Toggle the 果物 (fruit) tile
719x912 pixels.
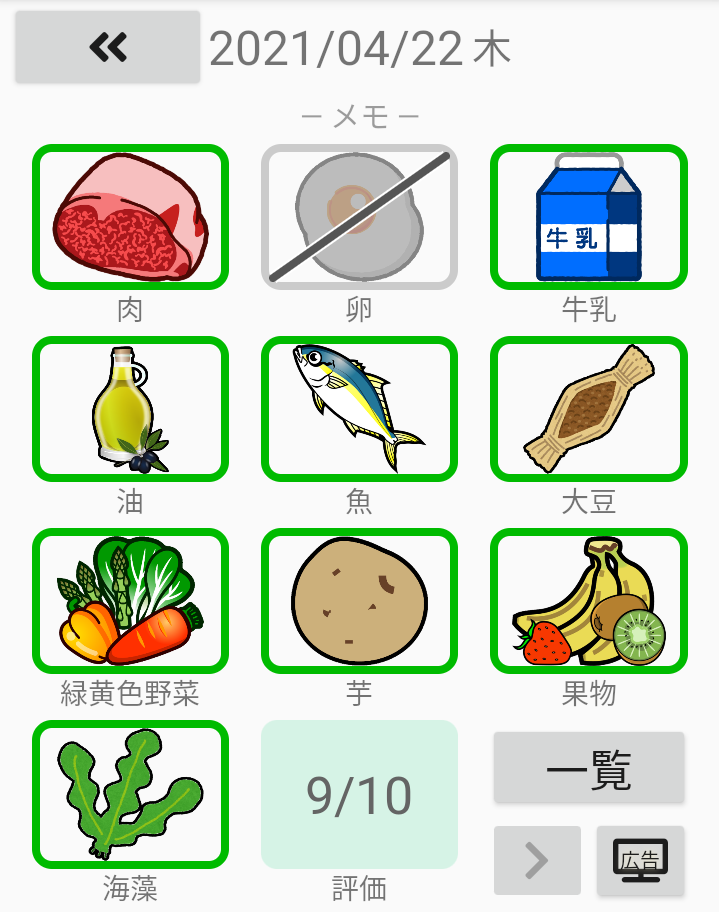pos(588,601)
